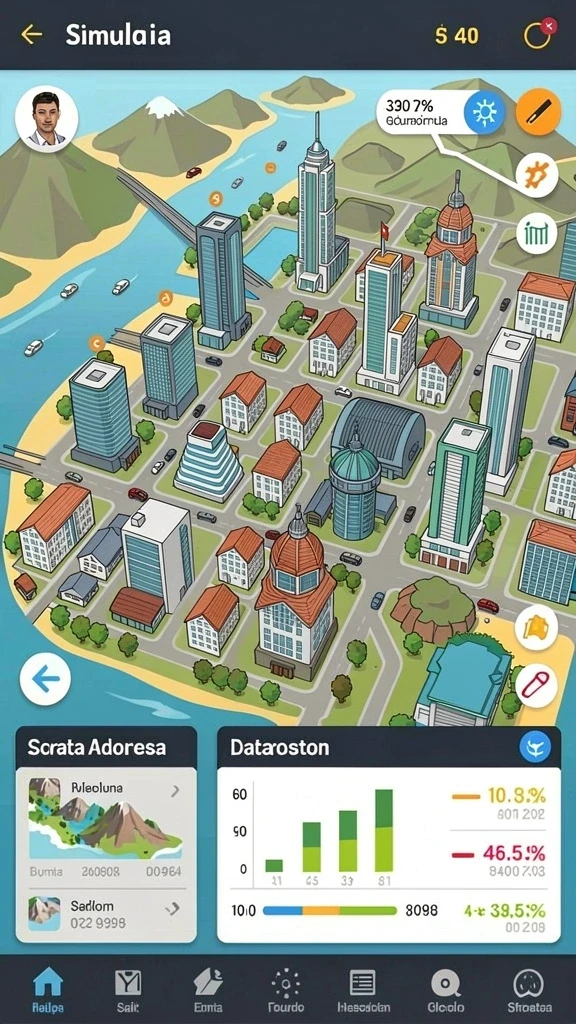
Task: Open the blue sun weather icon
Action: point(485,112)
